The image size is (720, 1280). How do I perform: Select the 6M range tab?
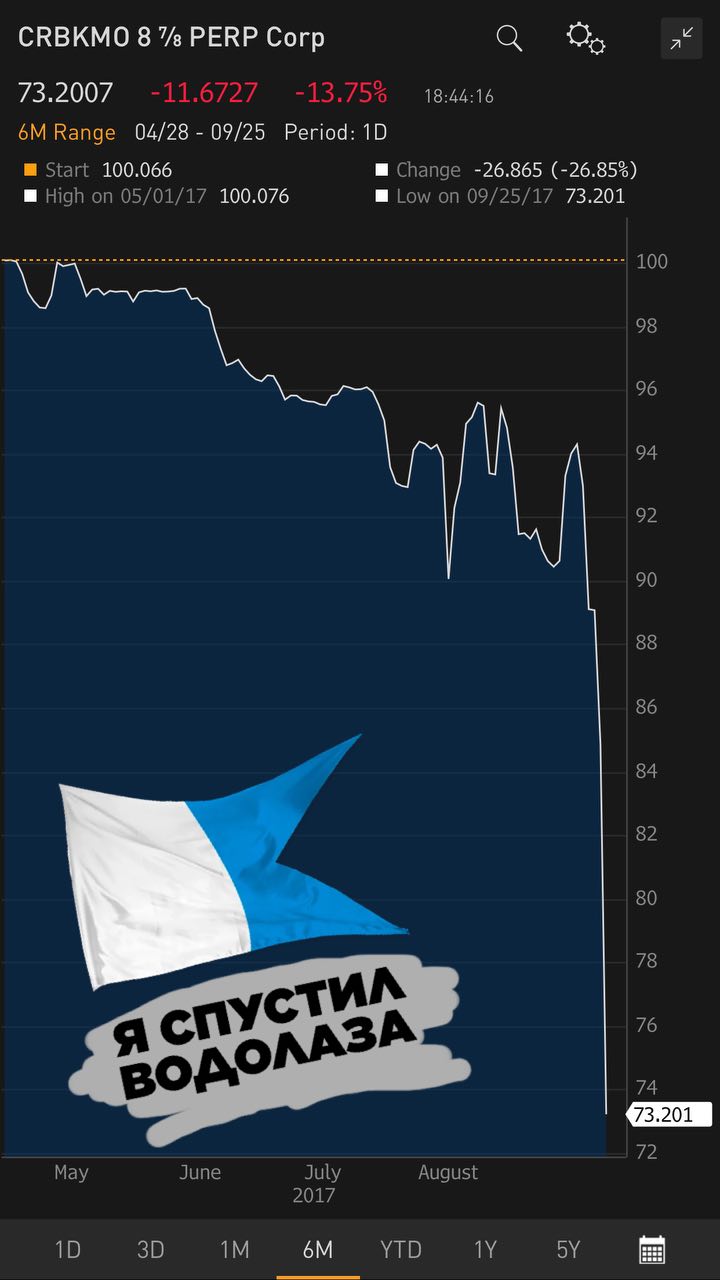point(318,1249)
